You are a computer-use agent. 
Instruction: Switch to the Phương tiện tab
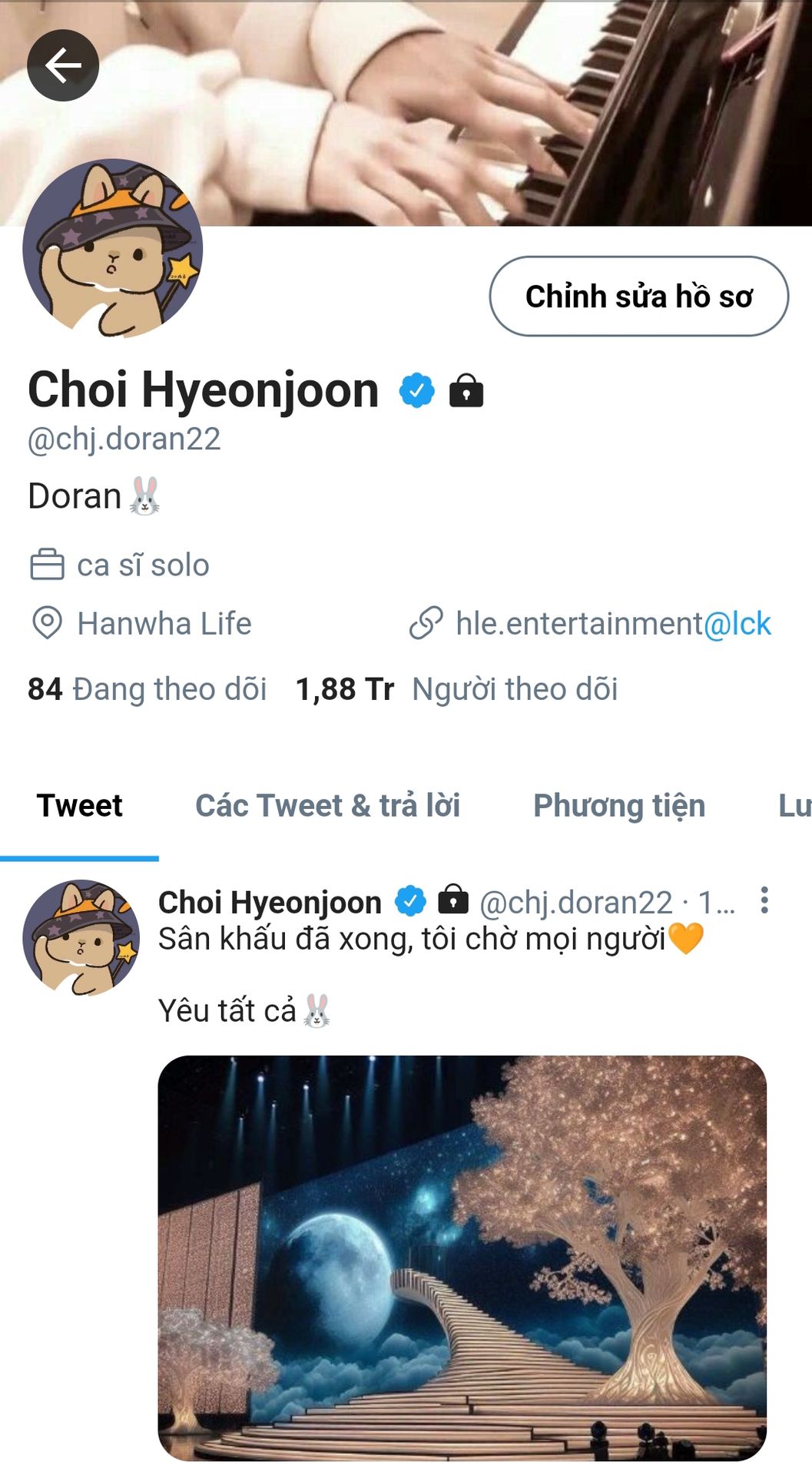[x=619, y=806]
